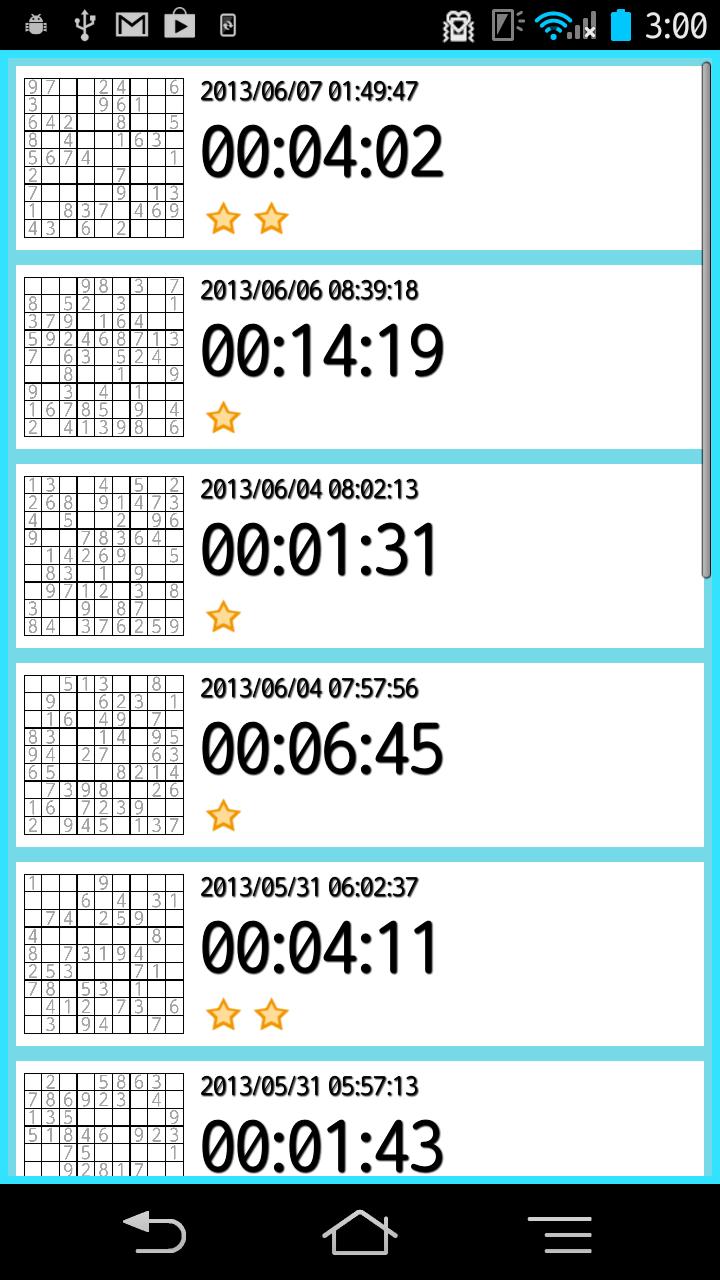Return to the home screen
The image size is (720, 1280).
pyautogui.click(x=360, y=1232)
